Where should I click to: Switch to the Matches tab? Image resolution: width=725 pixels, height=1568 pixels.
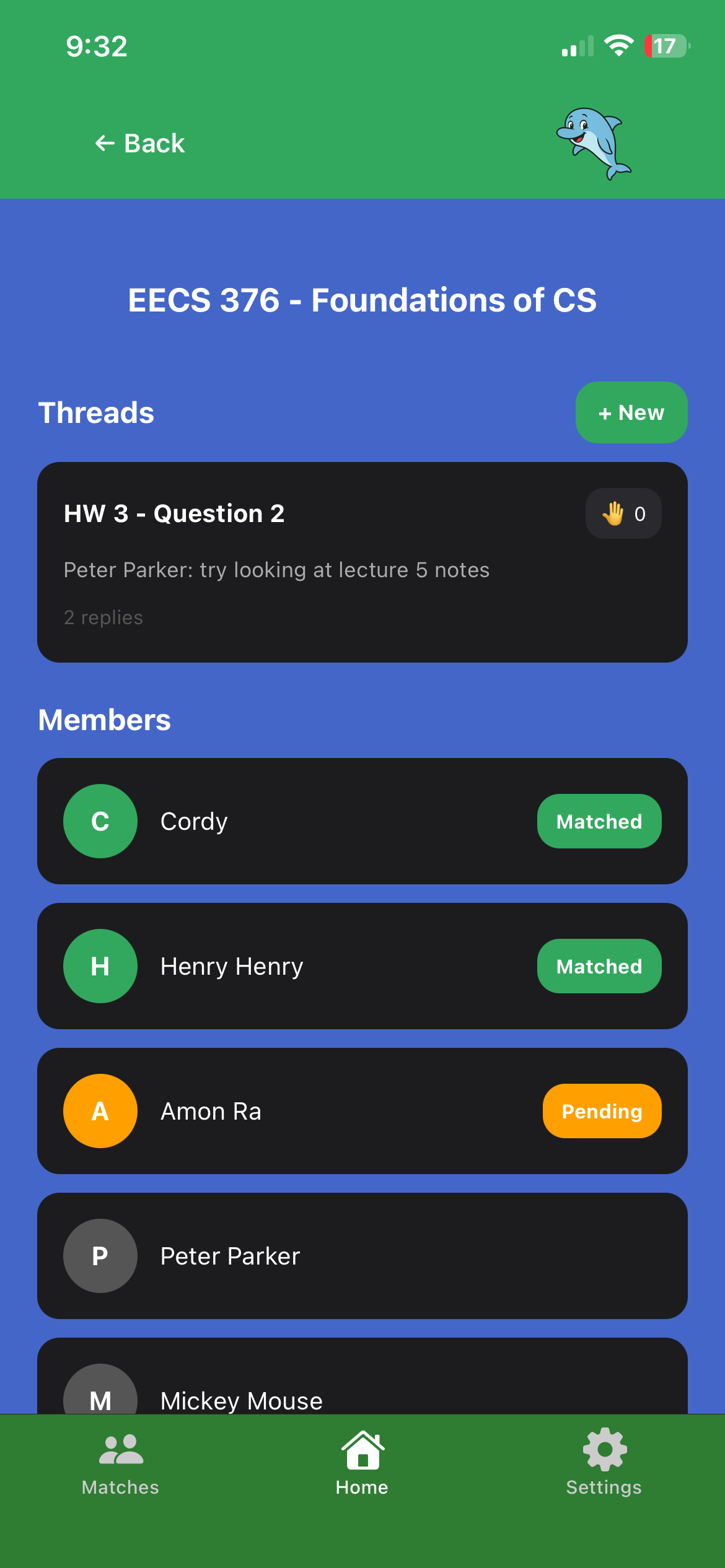pos(120,1465)
